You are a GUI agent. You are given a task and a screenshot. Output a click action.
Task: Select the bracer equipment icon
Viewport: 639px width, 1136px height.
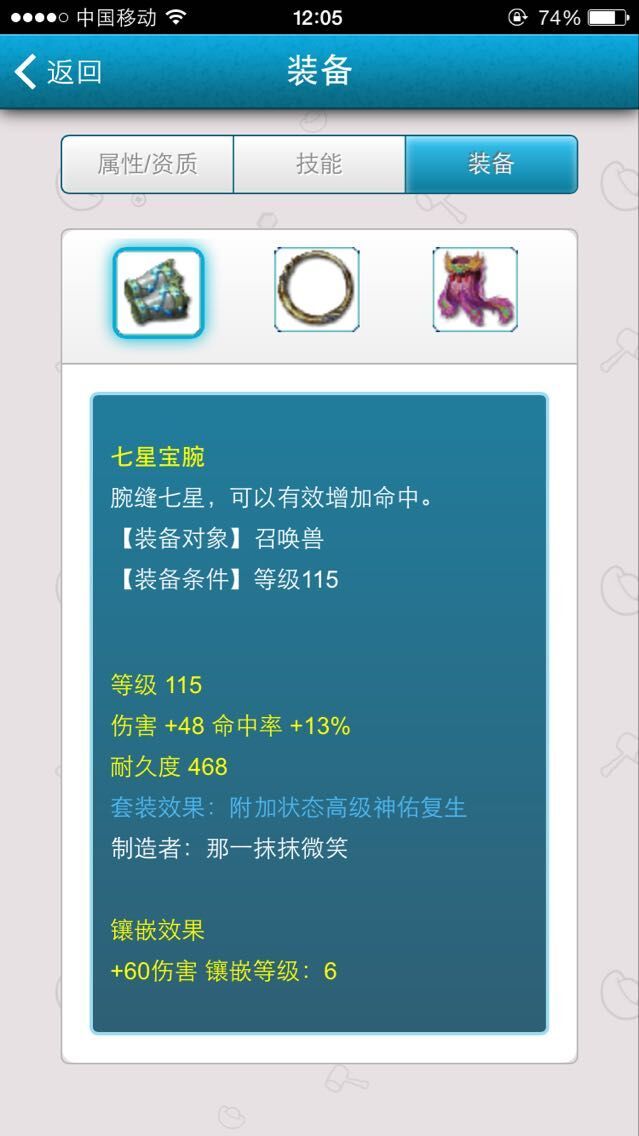158,292
